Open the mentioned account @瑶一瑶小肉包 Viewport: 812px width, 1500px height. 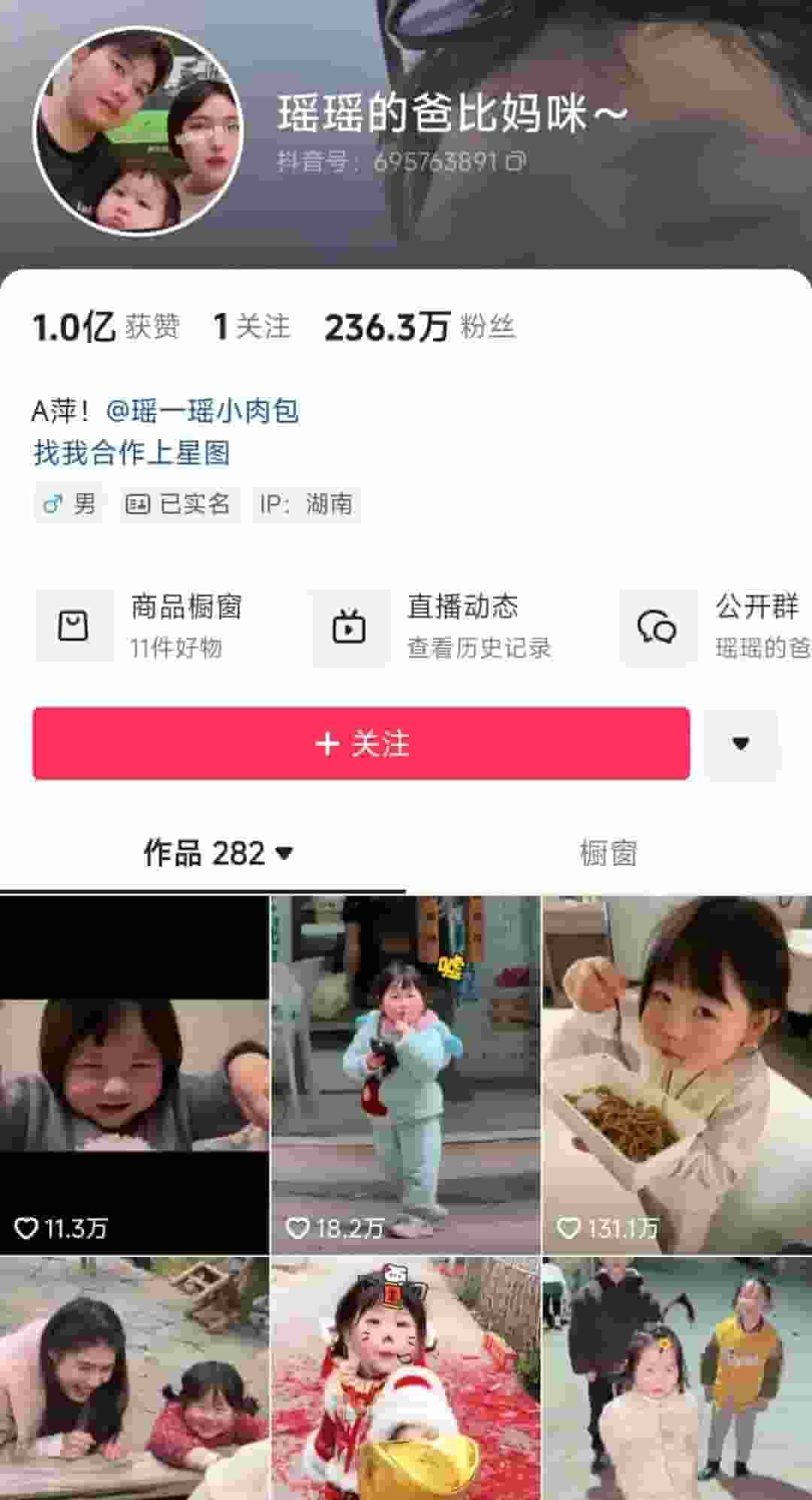pos(202,411)
